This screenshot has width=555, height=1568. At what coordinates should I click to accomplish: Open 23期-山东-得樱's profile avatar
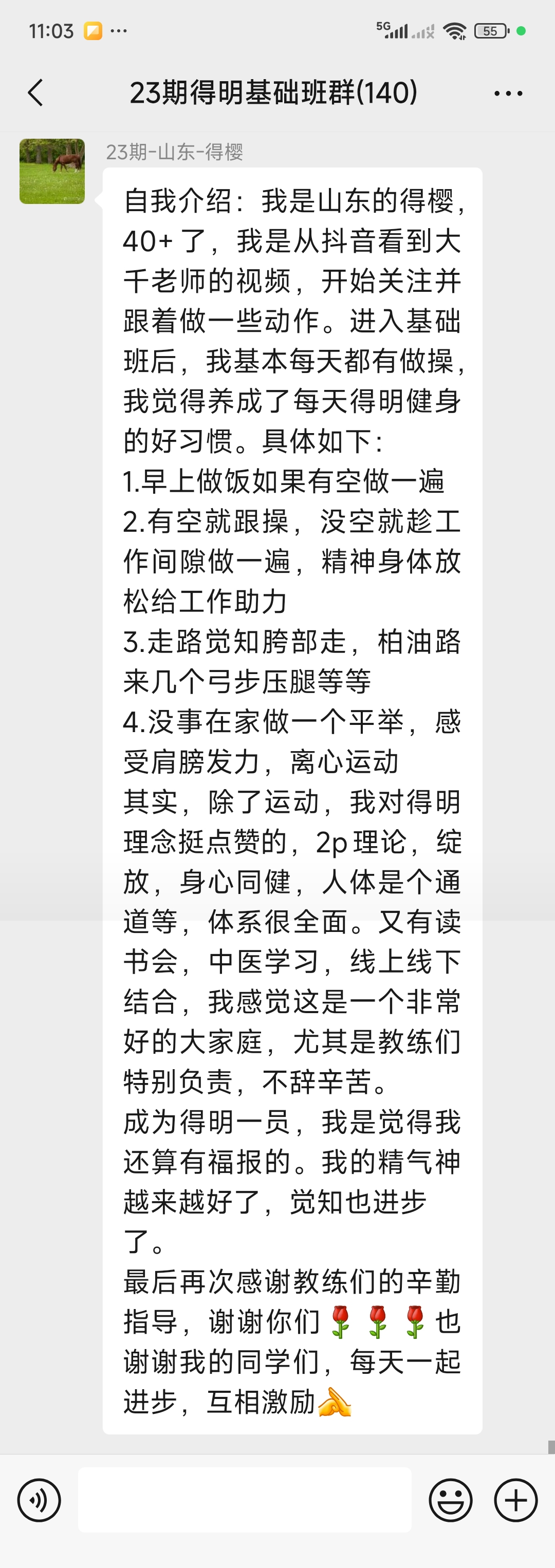(x=52, y=171)
